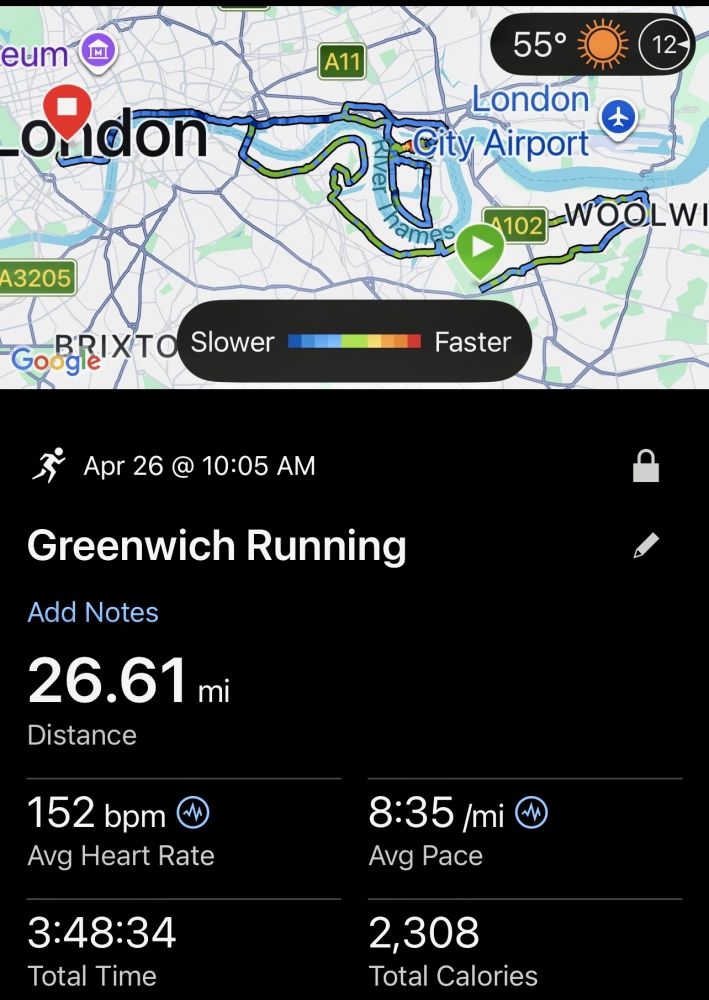Viewport: 709px width, 1000px height.
Task: View Avg Heart Rate insight icon
Action: pos(193,814)
